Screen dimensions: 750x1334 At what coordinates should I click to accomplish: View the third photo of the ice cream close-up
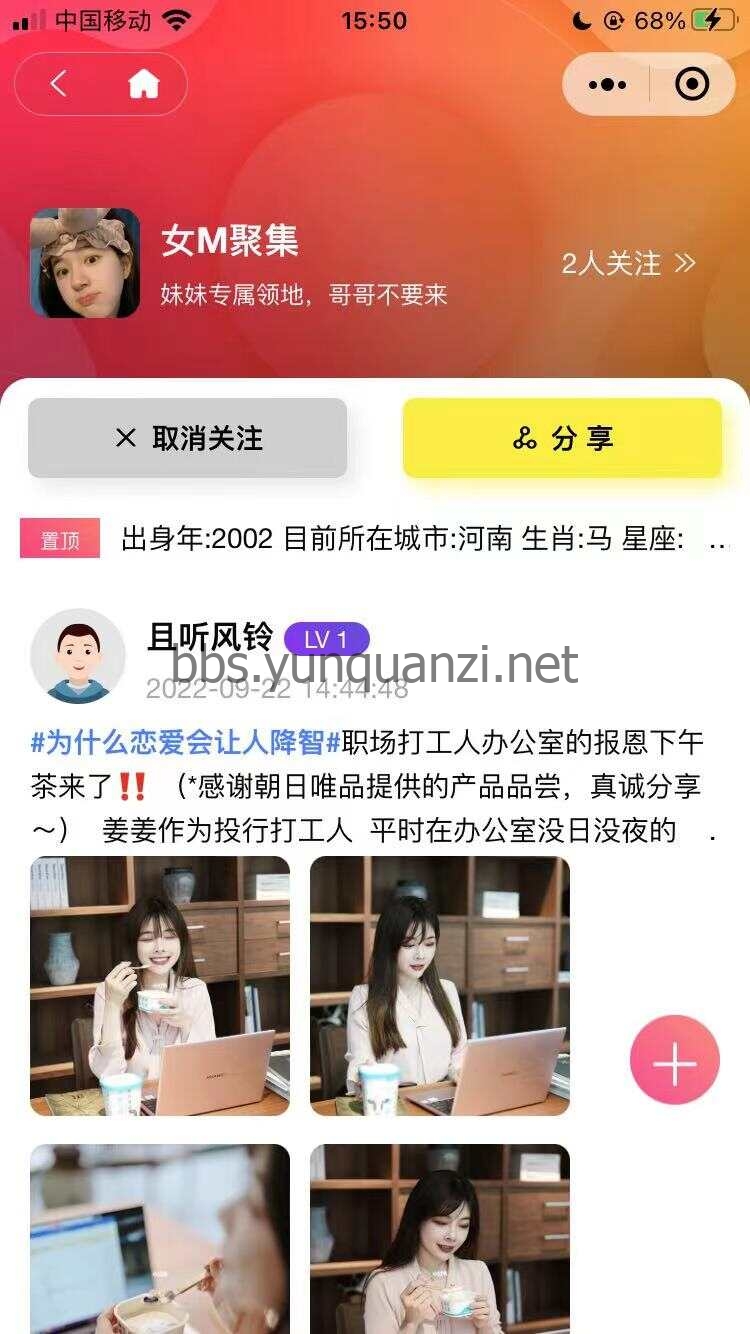tap(160, 1240)
